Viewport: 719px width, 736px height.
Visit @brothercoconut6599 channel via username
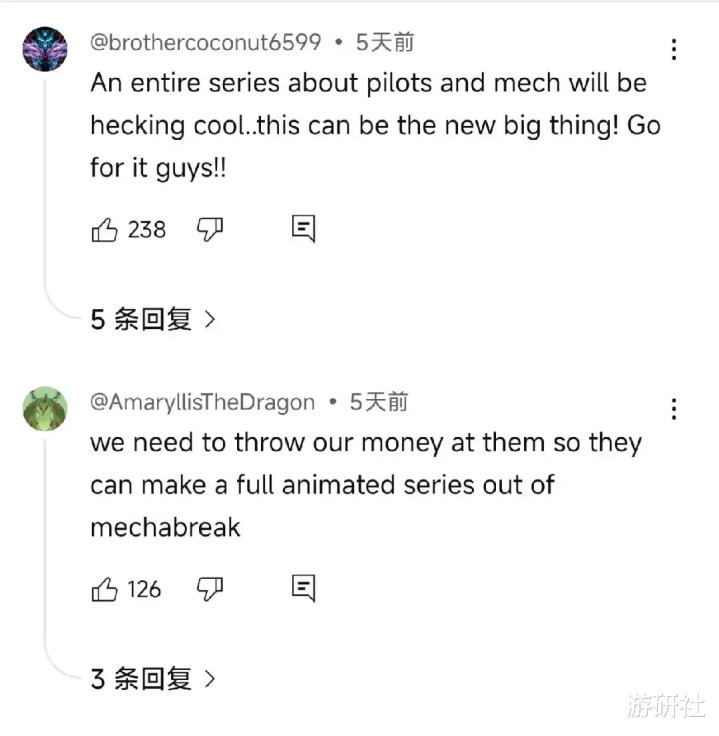(x=206, y=42)
